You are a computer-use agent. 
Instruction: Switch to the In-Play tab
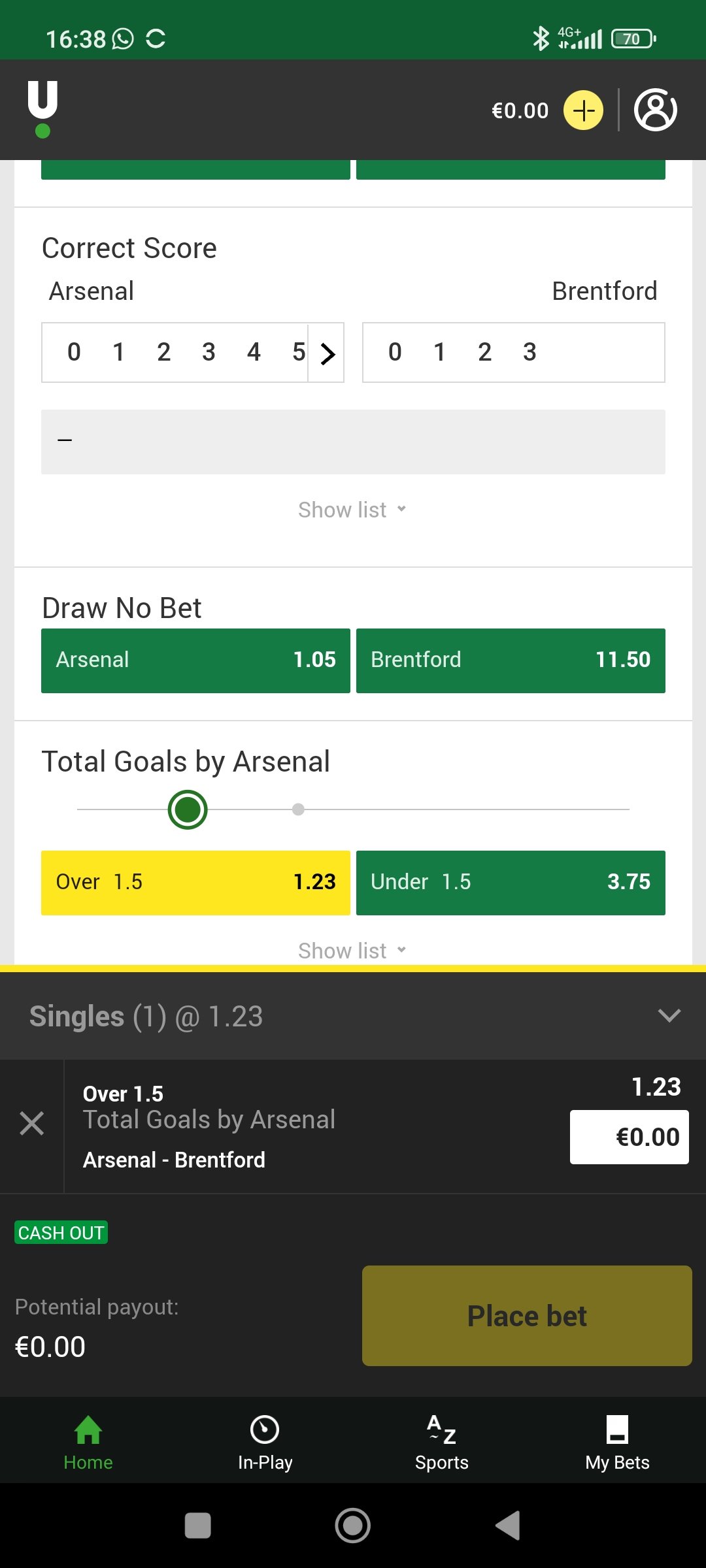click(265, 1443)
